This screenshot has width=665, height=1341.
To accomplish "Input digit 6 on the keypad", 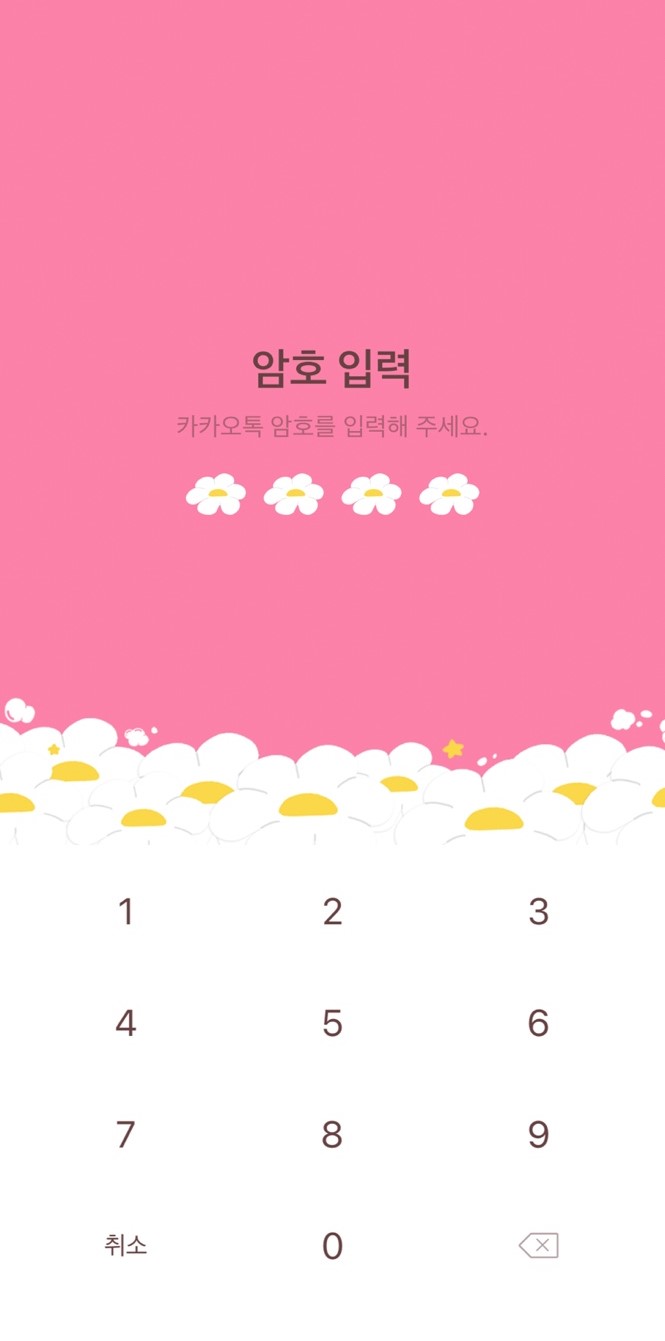I will coord(538,1023).
